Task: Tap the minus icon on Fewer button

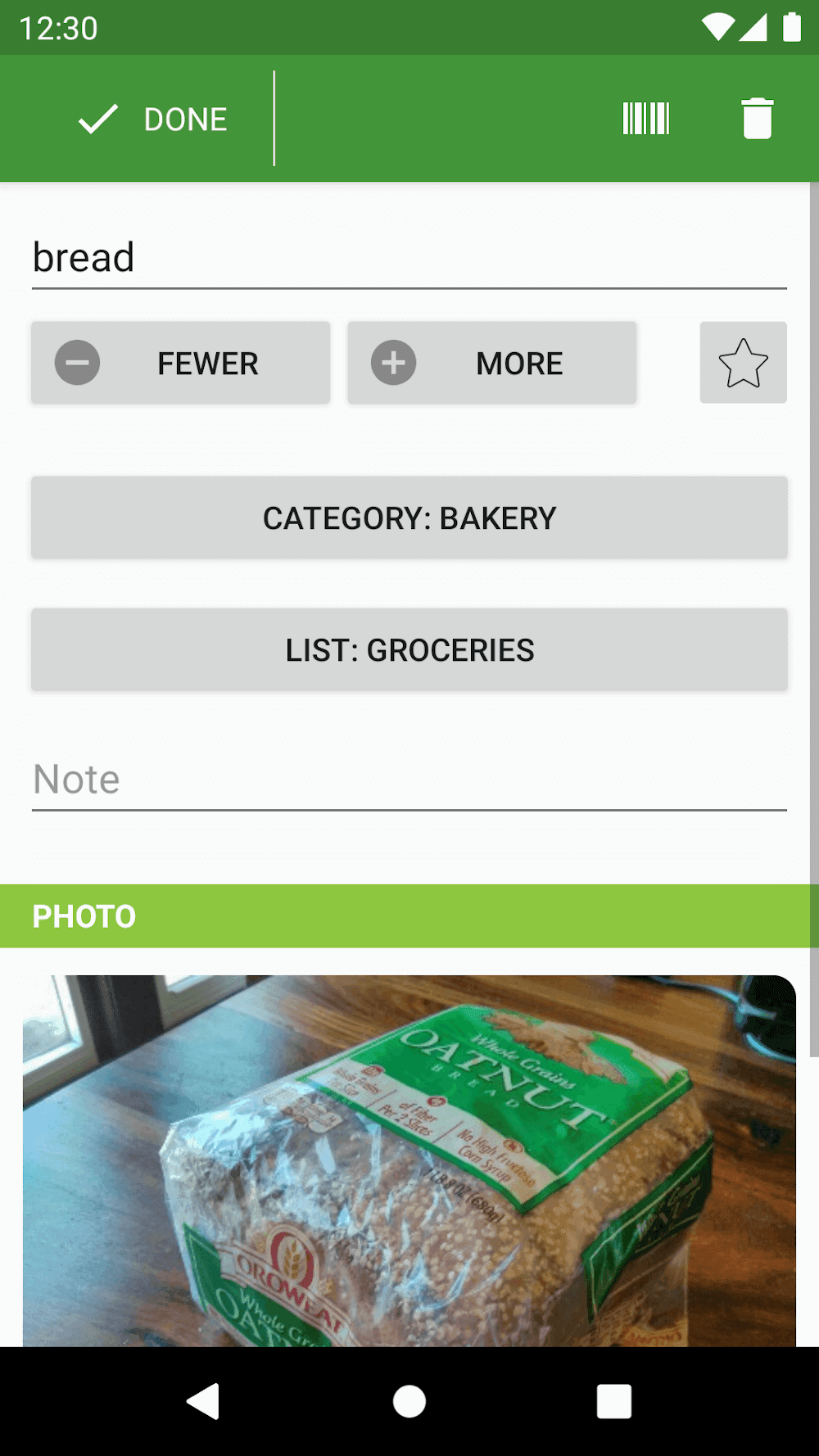Action: (77, 363)
